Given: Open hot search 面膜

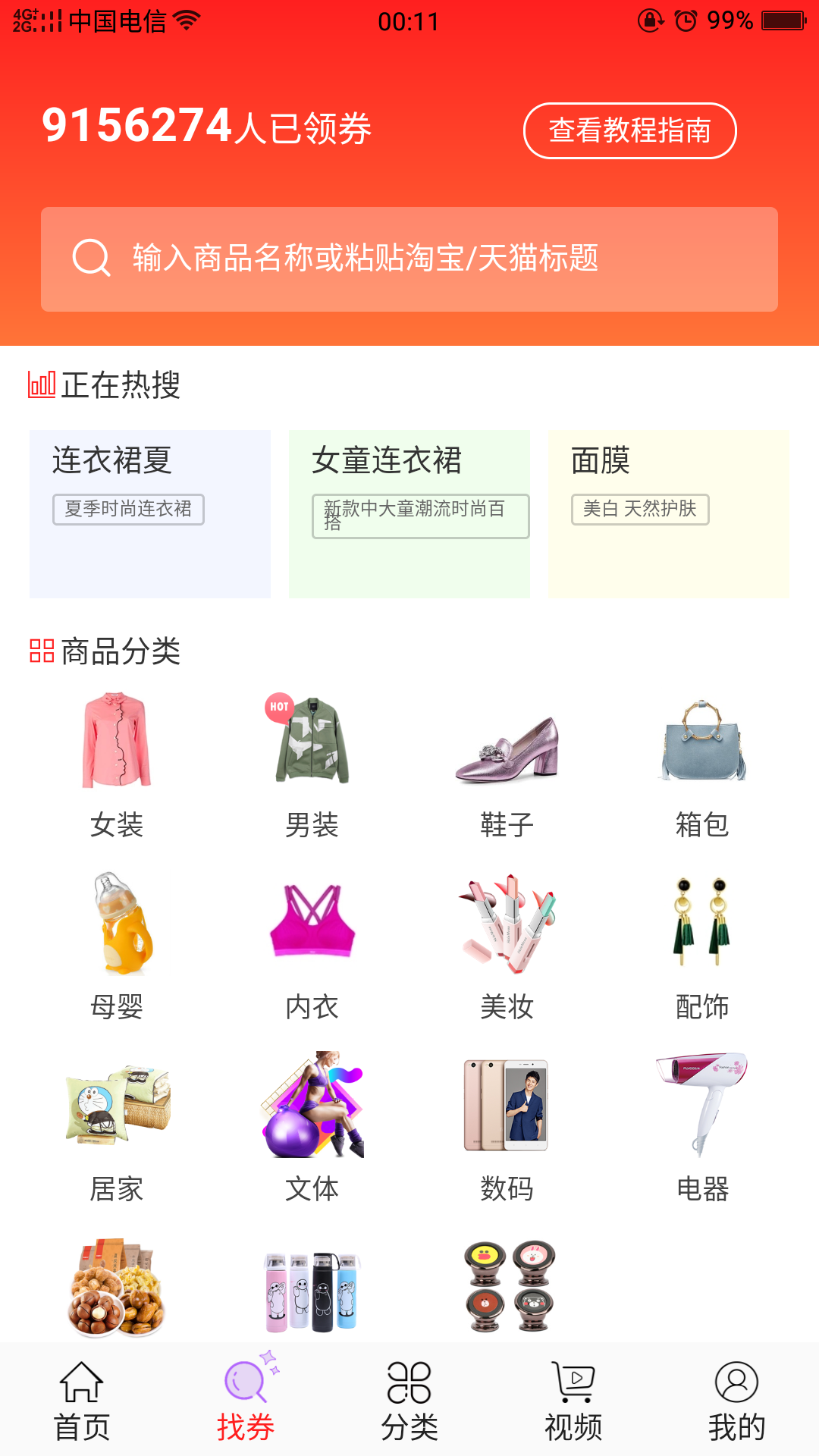Looking at the screenshot, I should [668, 513].
